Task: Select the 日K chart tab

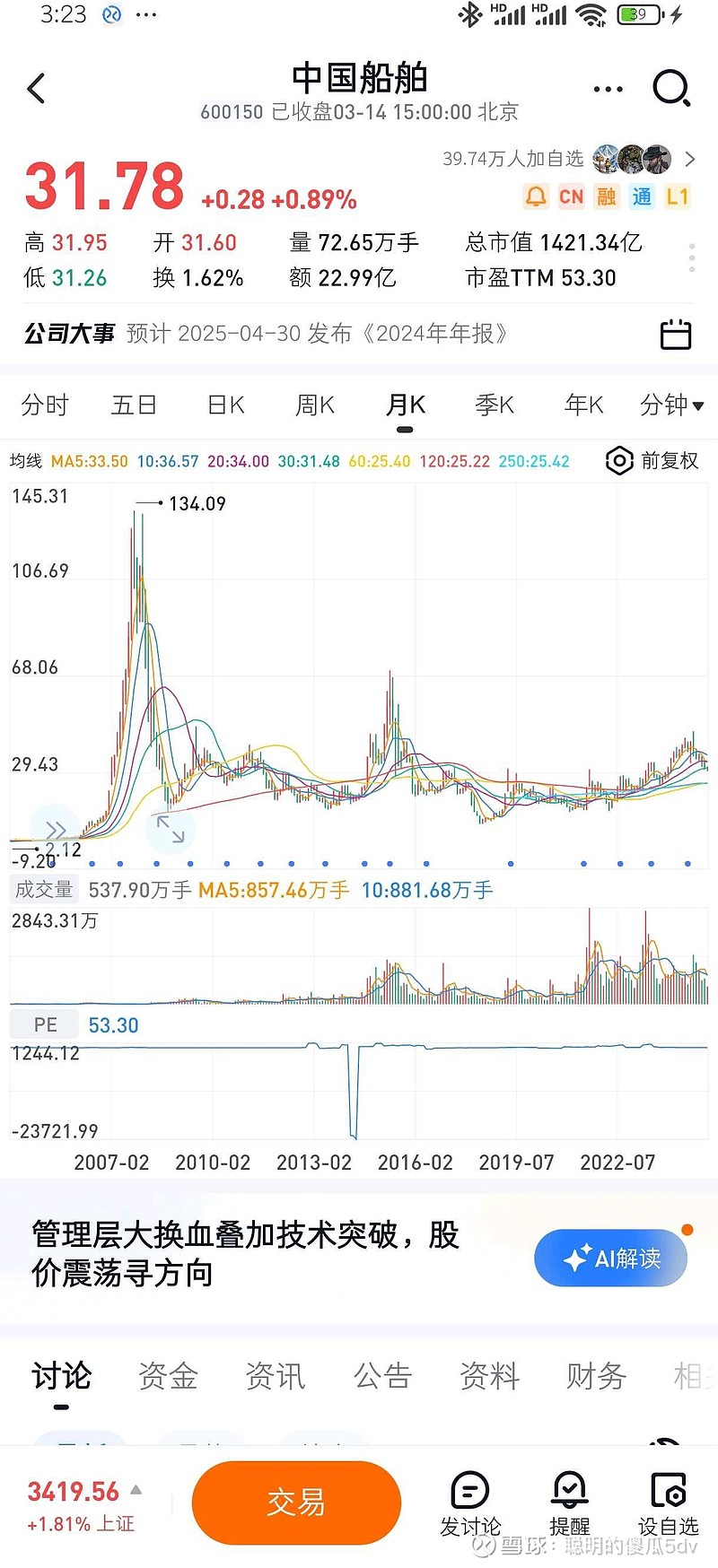Action: [225, 405]
